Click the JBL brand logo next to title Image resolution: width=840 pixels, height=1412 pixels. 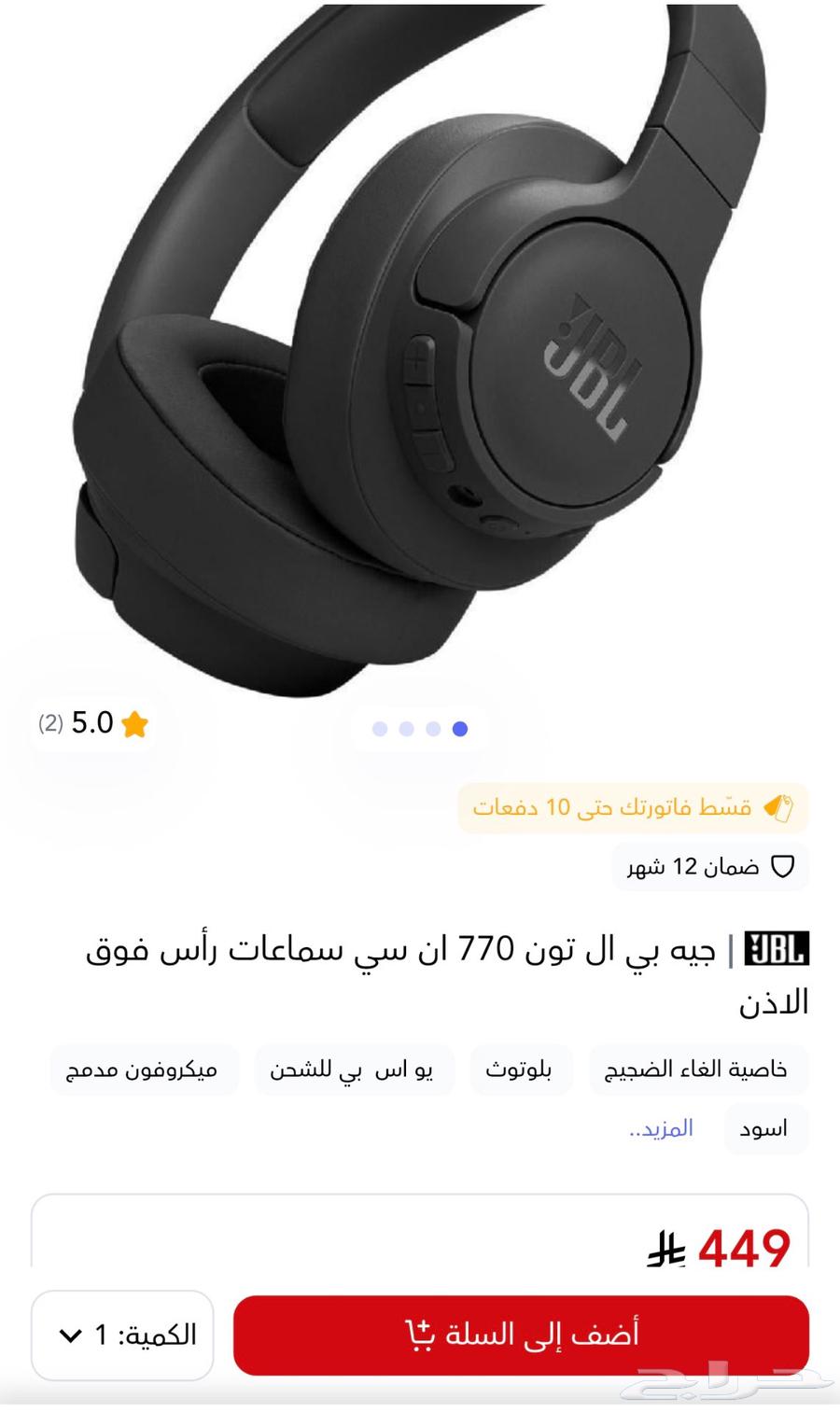tap(774, 948)
